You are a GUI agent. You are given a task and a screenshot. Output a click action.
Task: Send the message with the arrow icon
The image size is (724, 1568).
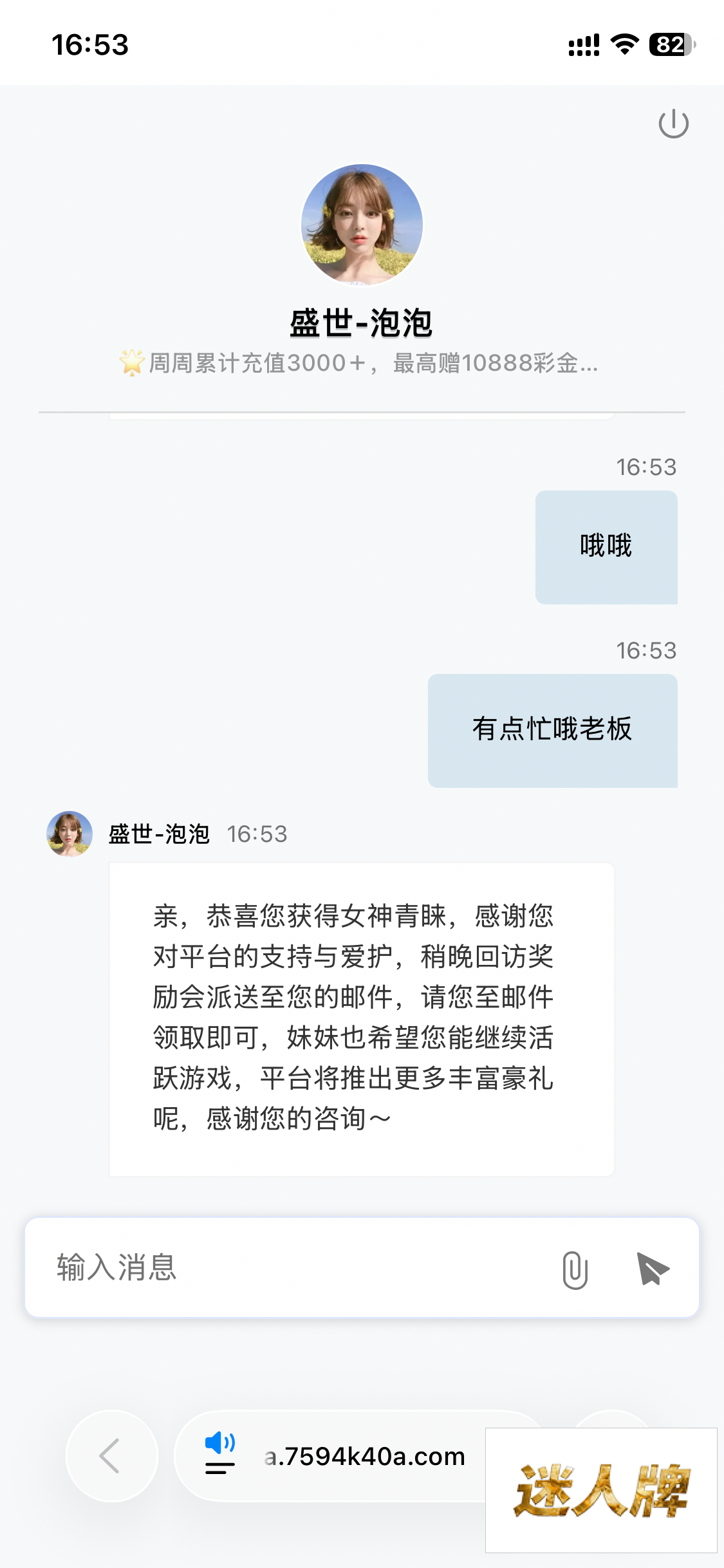pos(652,1269)
